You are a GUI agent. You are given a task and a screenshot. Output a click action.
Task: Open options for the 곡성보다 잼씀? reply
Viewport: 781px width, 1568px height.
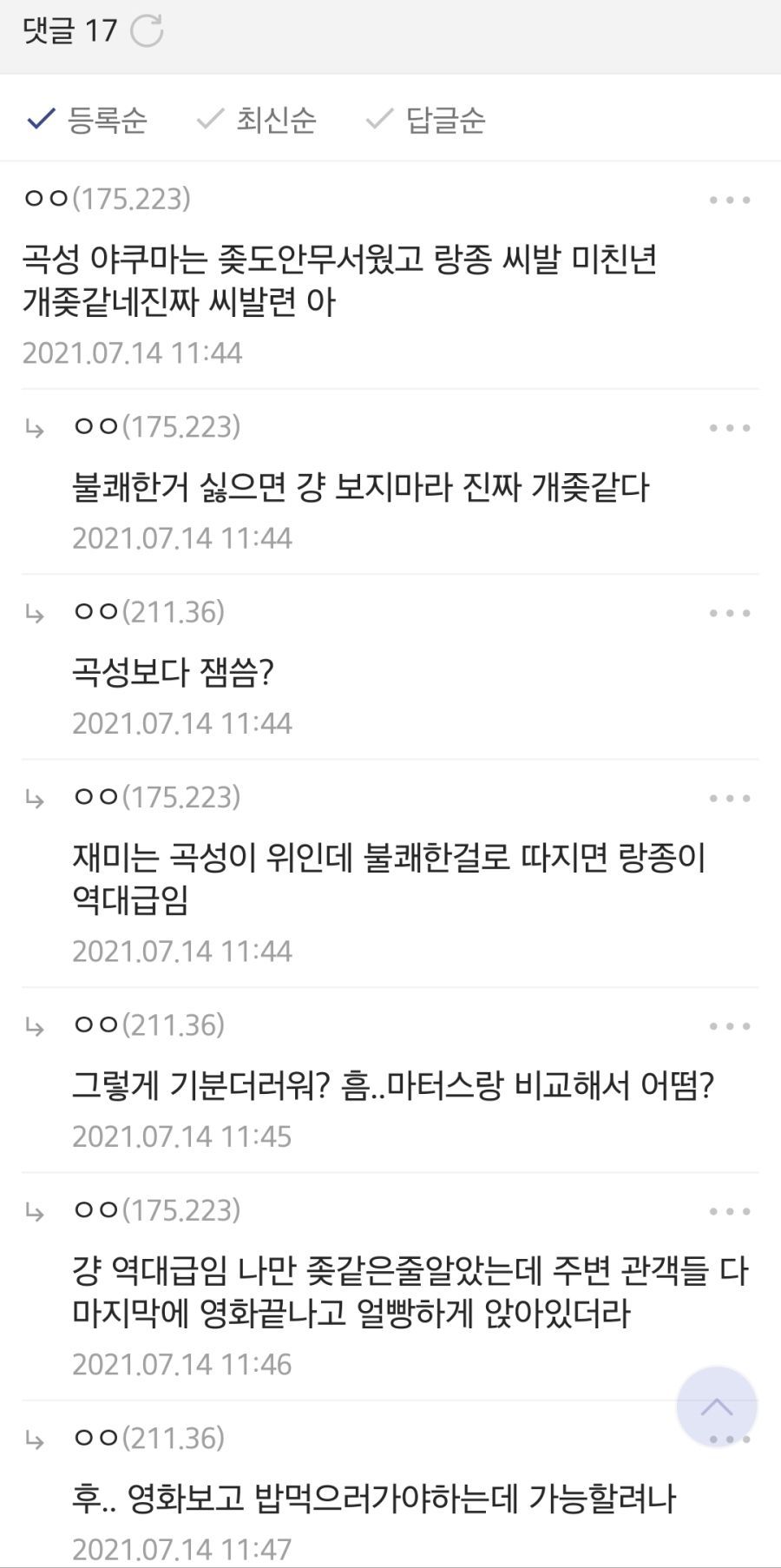[x=729, y=613]
